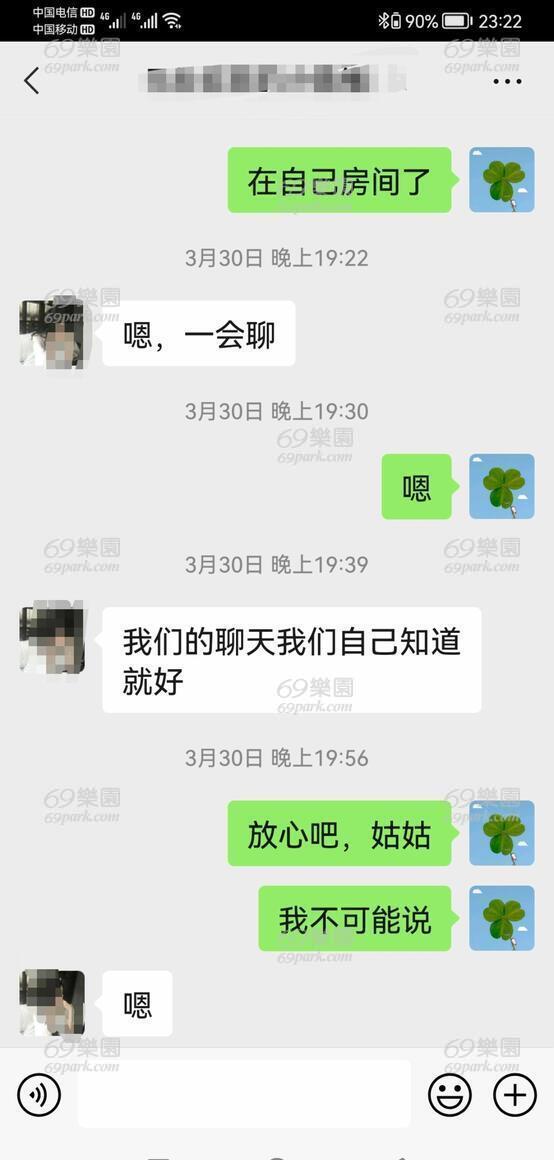Go back to the chat list
This screenshot has height=1160, width=554.
pos(31,81)
